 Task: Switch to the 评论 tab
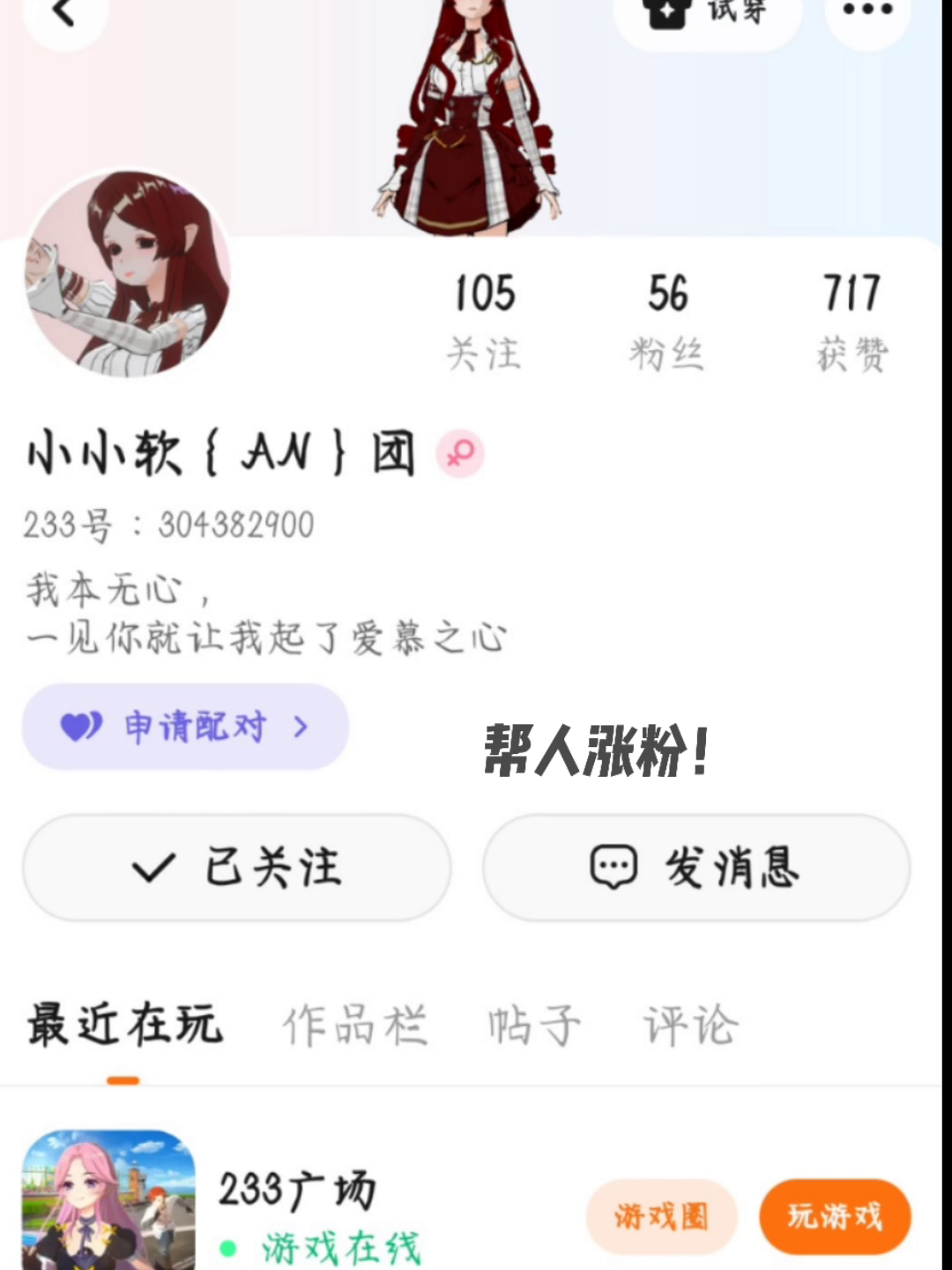coord(690,1026)
